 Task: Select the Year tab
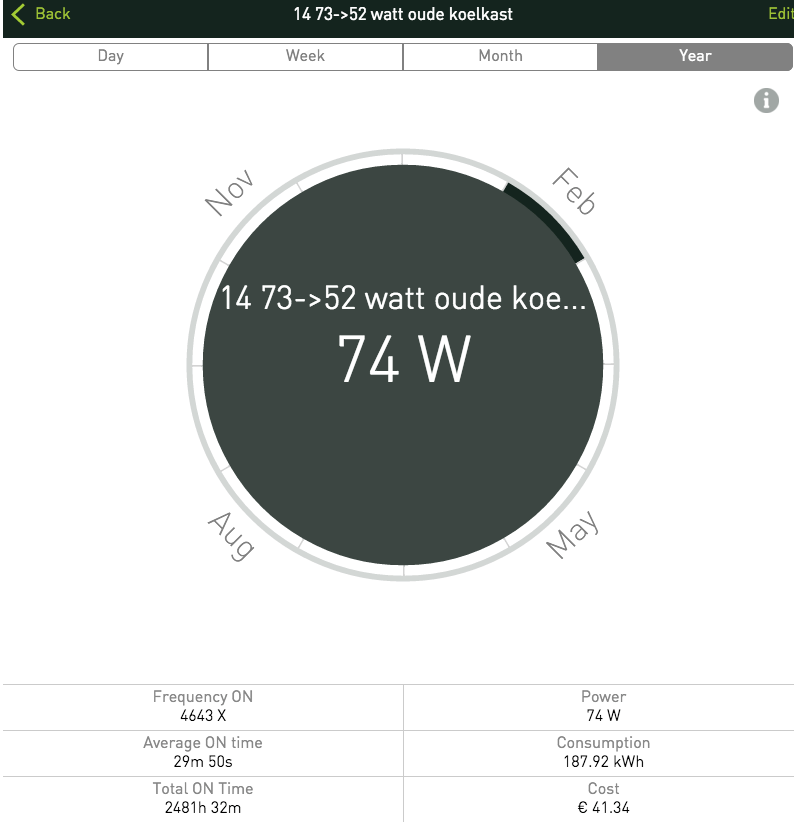tap(695, 56)
